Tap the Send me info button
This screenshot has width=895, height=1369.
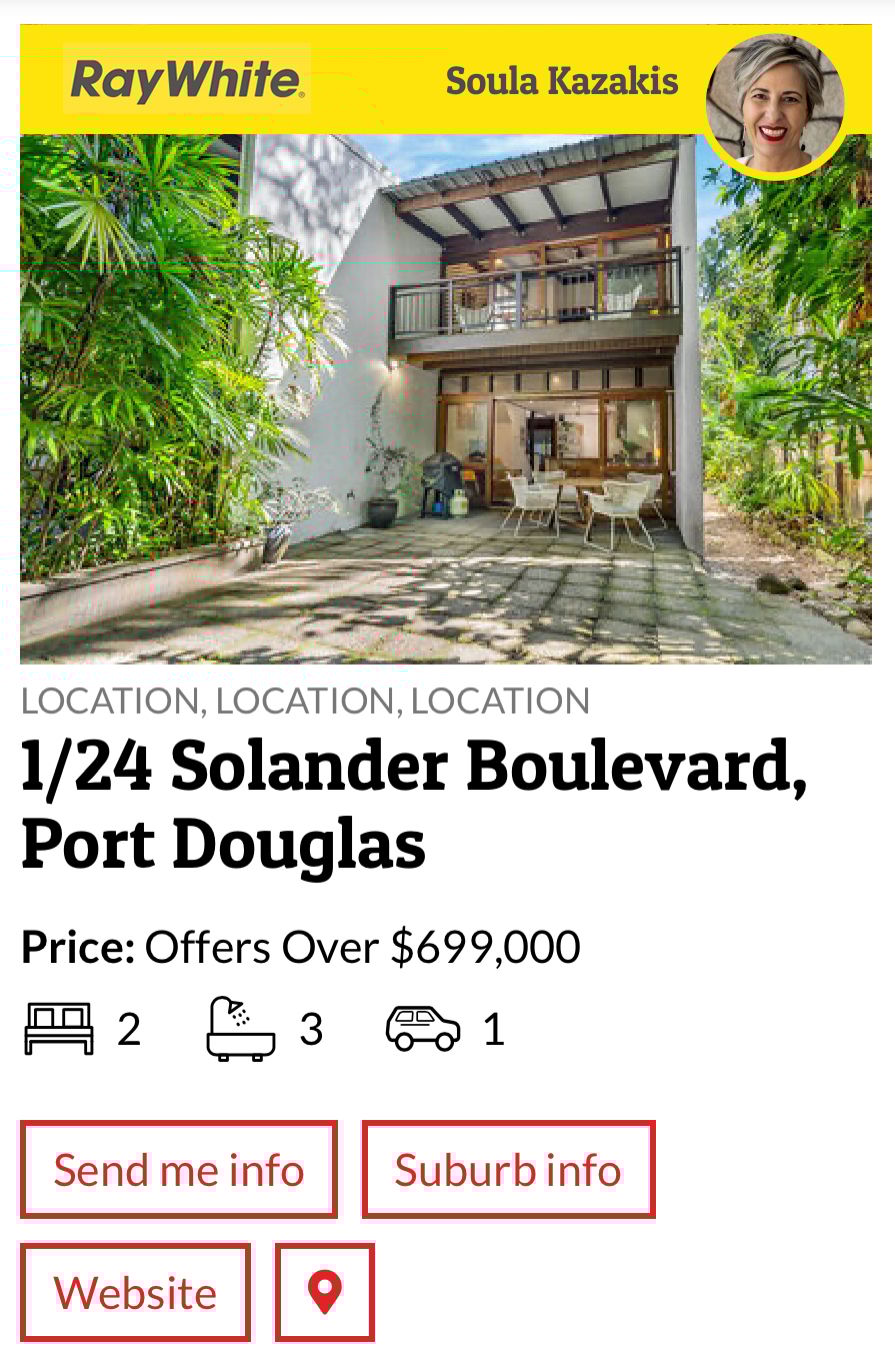pos(178,1170)
